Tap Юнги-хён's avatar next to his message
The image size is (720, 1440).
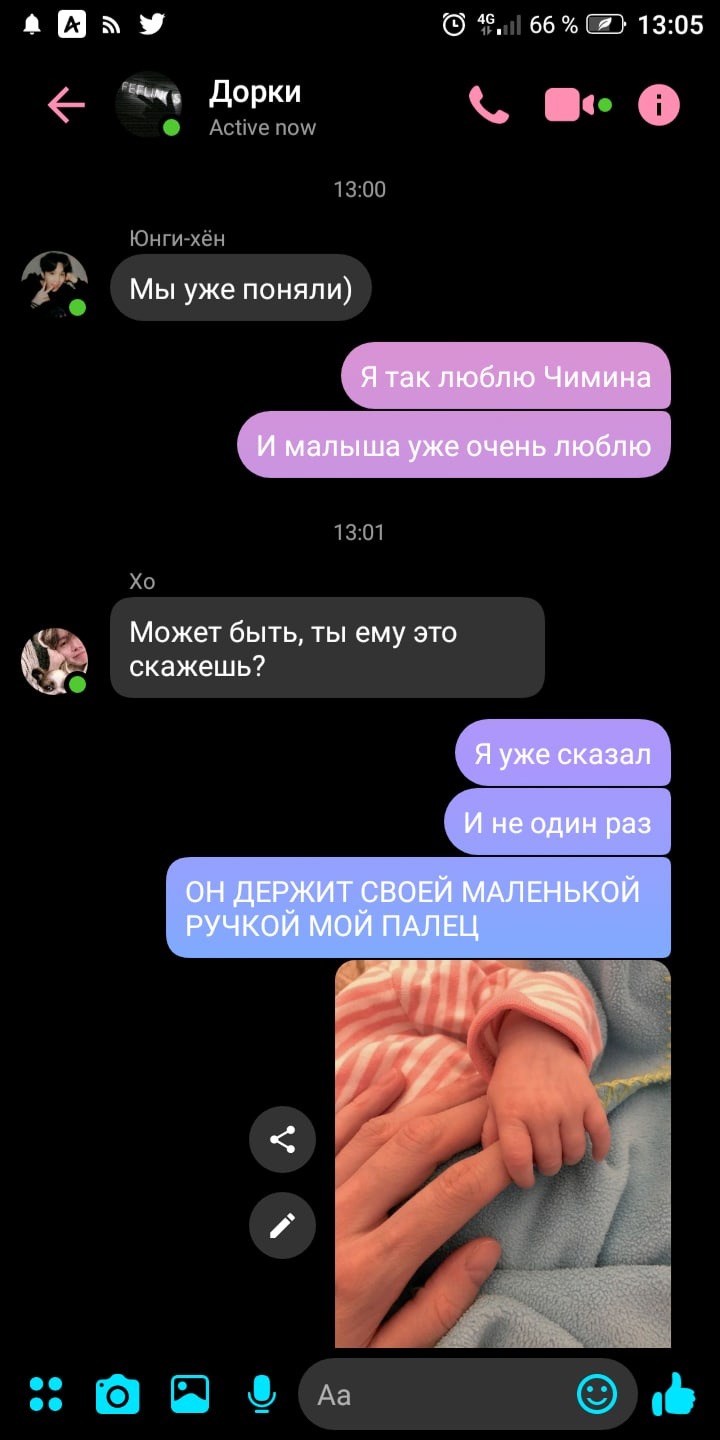pyautogui.click(x=54, y=284)
